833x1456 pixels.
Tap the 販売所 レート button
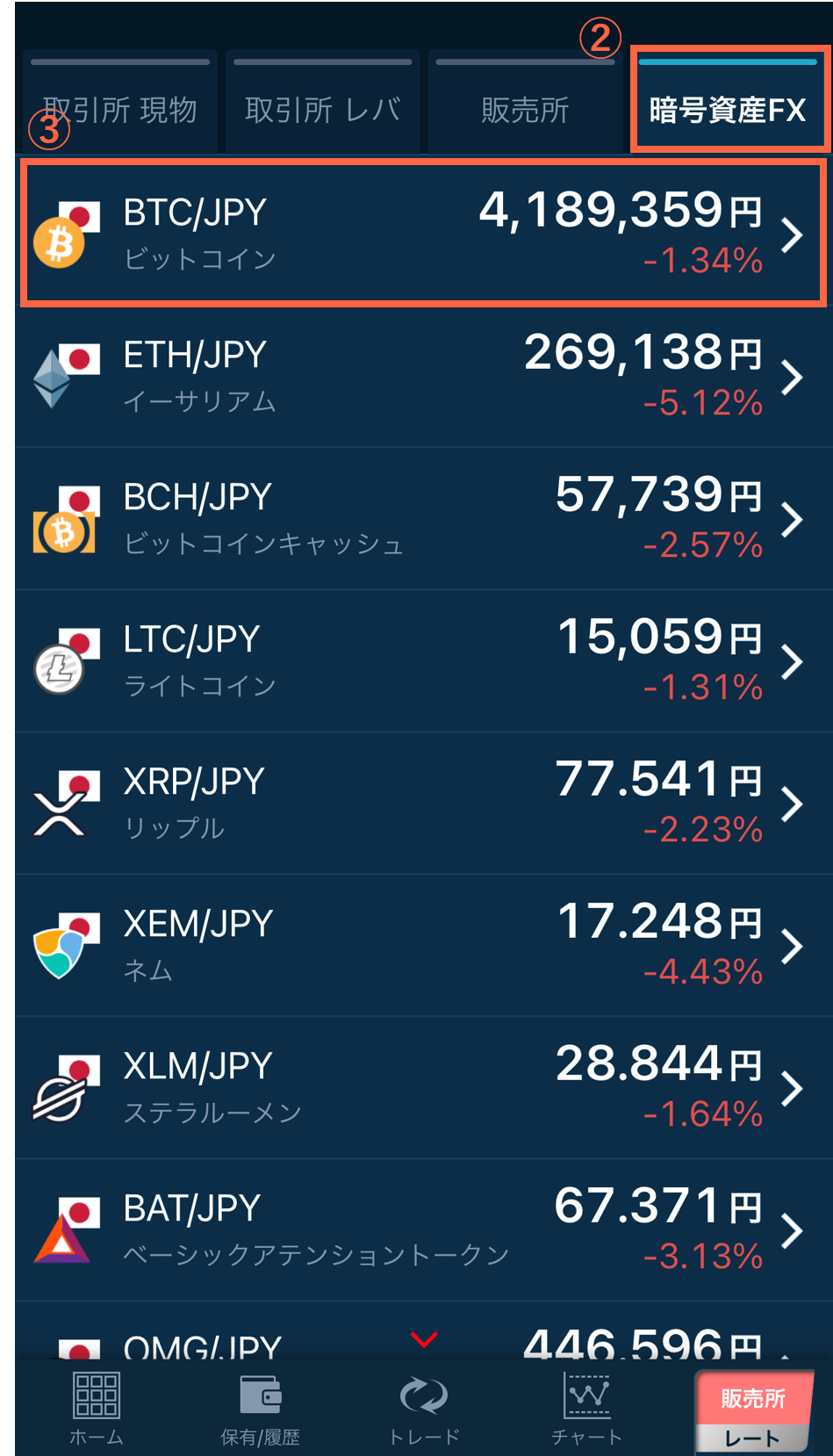click(x=754, y=1412)
